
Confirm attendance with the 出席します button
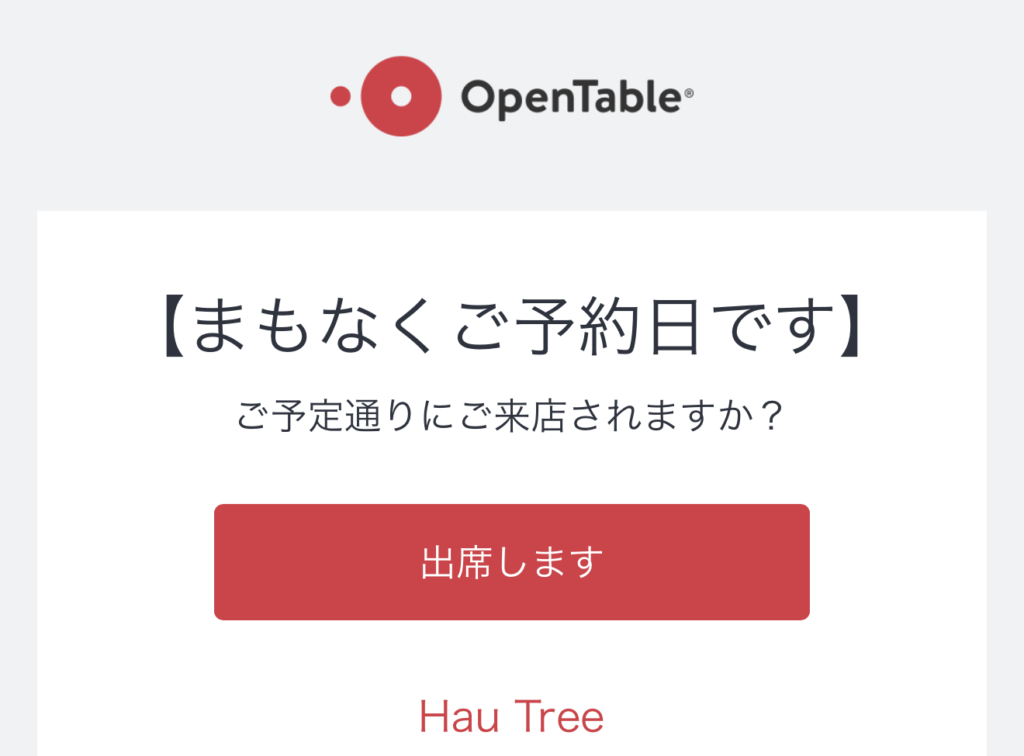511,562
